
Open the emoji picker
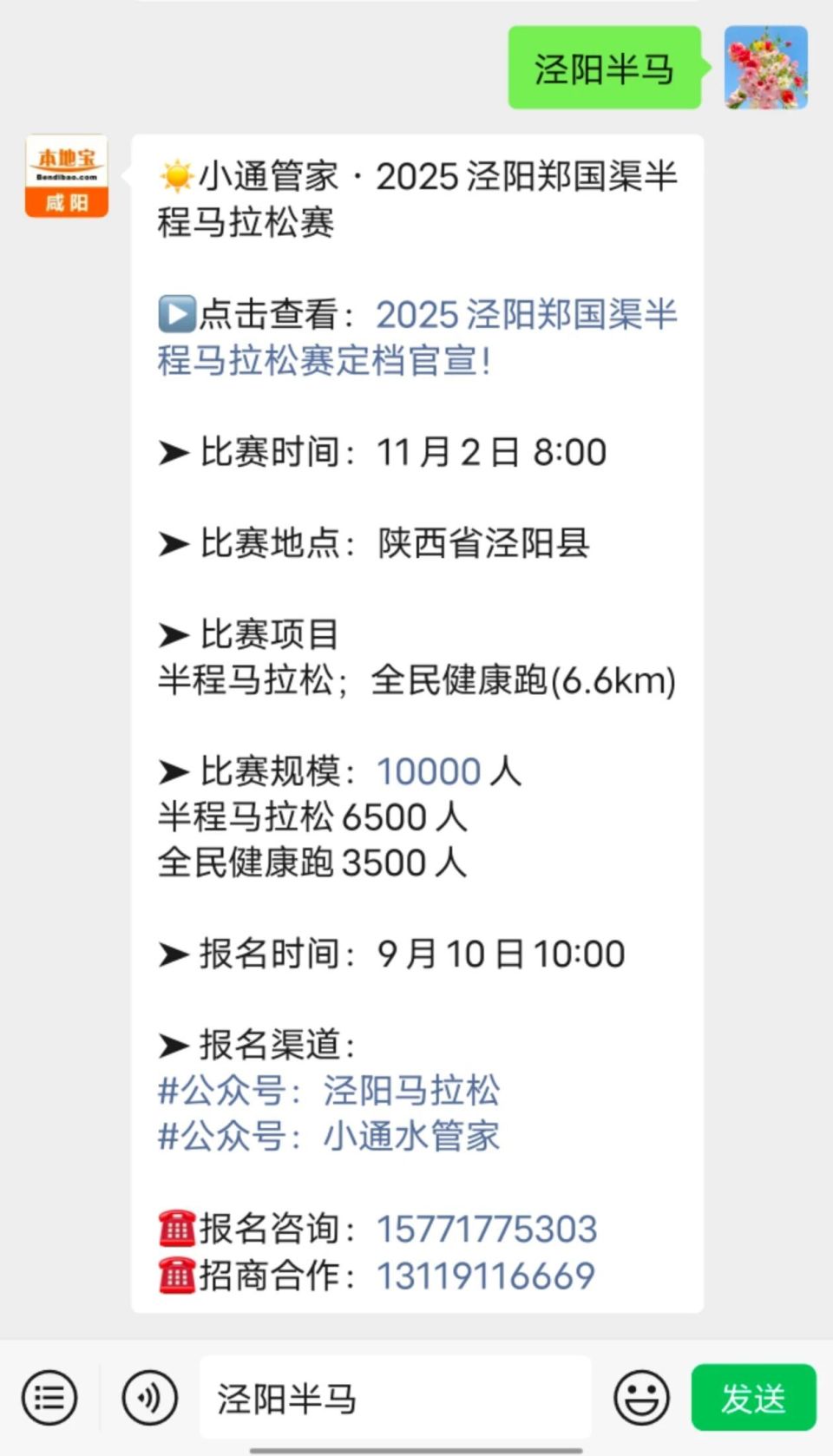click(x=641, y=1397)
